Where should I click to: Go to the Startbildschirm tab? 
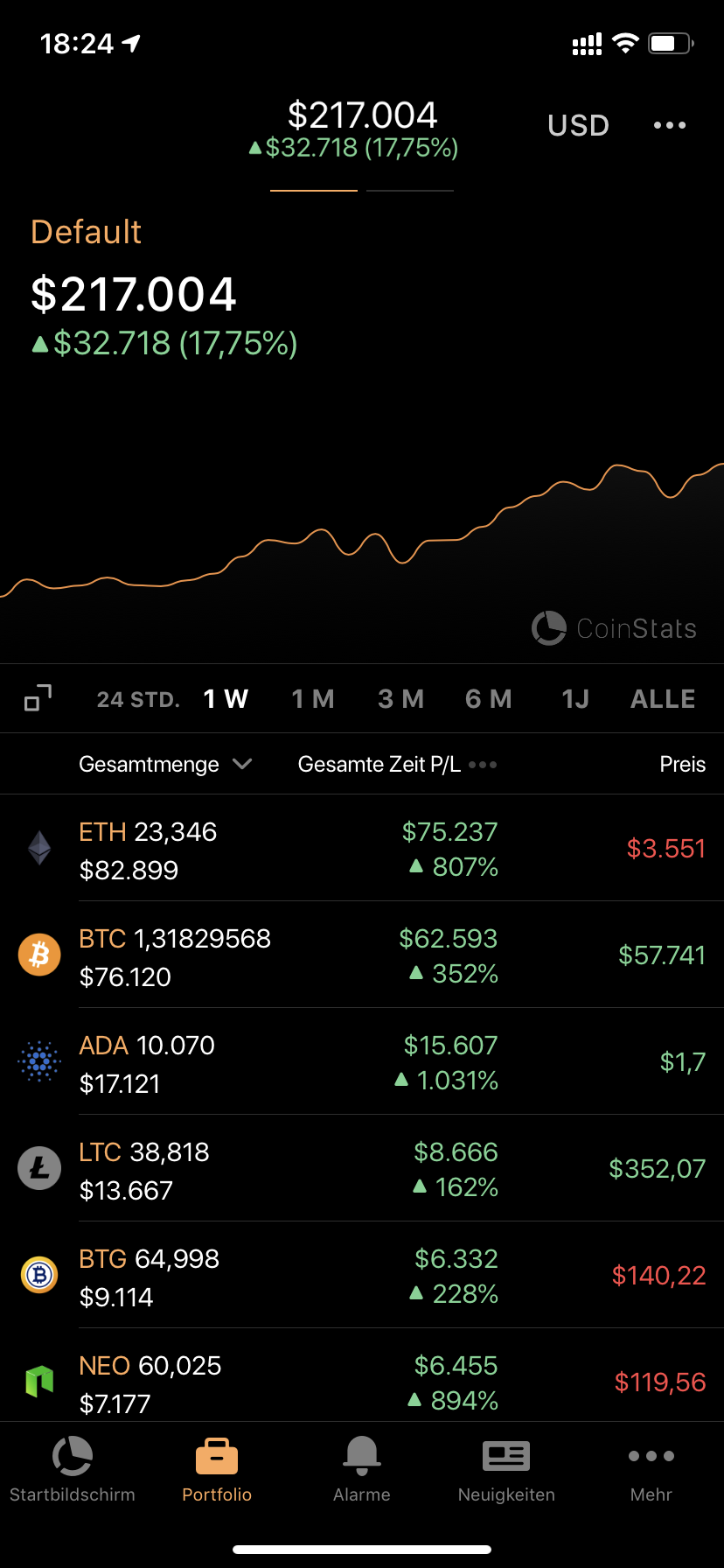point(73,1470)
